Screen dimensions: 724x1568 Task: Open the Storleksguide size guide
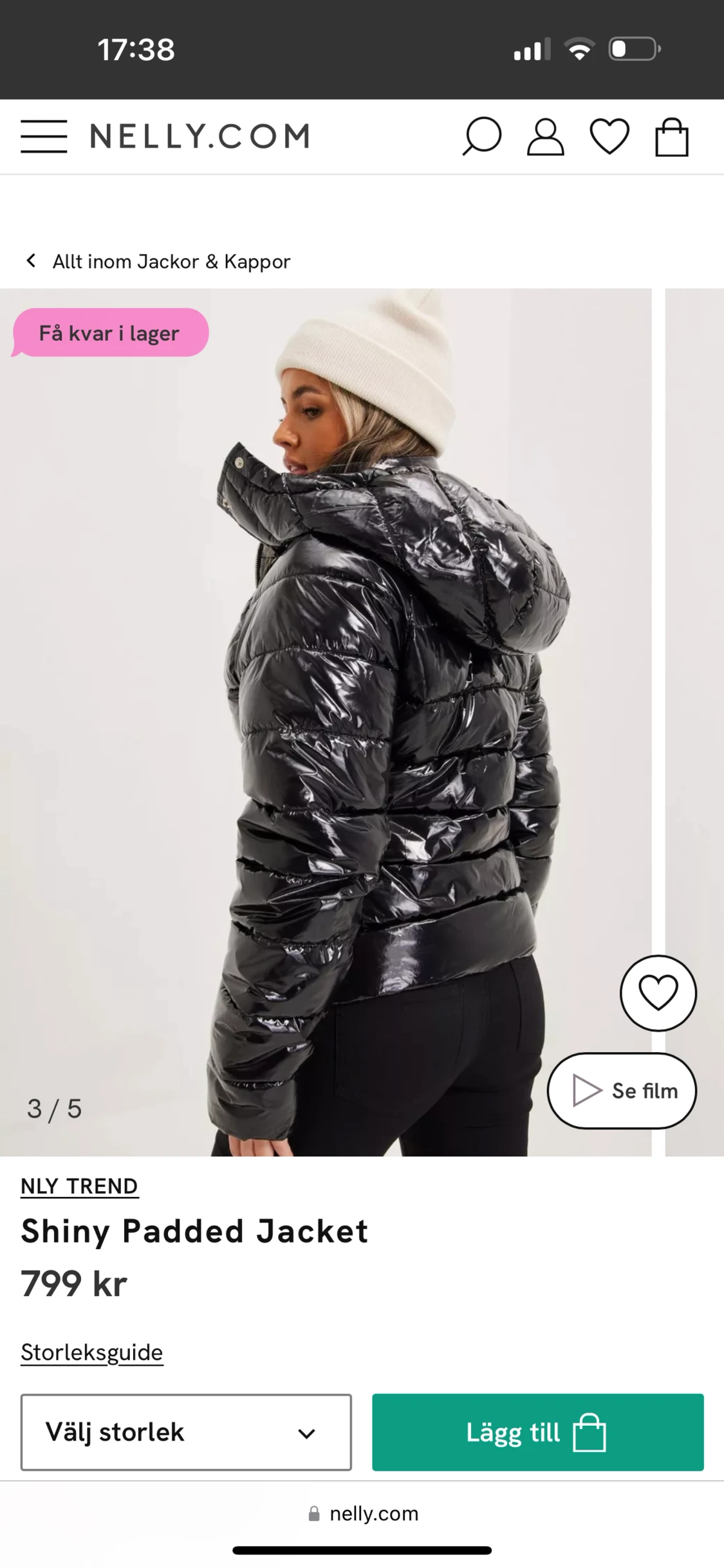coord(91,1352)
